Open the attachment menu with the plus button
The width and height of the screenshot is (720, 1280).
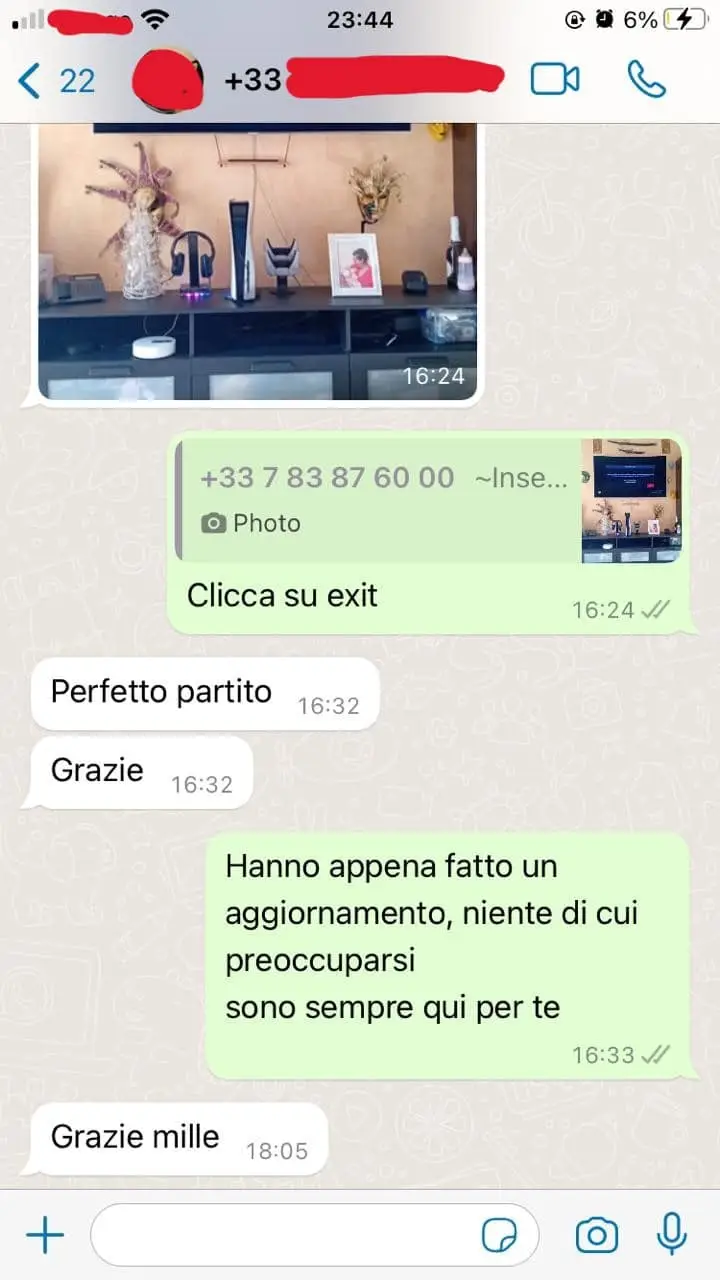pos(42,1233)
